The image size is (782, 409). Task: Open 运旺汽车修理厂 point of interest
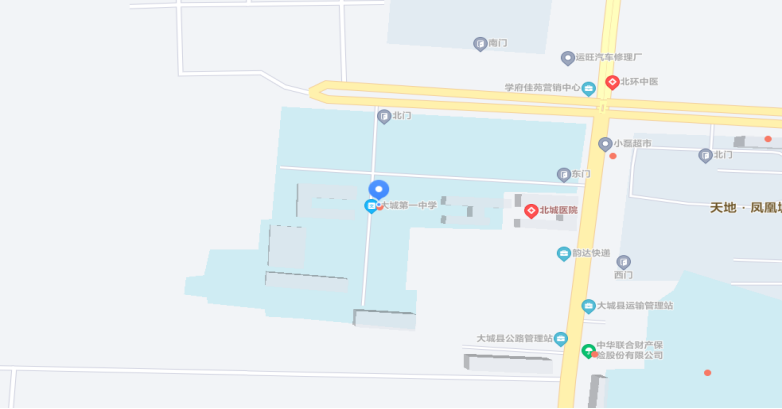click(568, 58)
